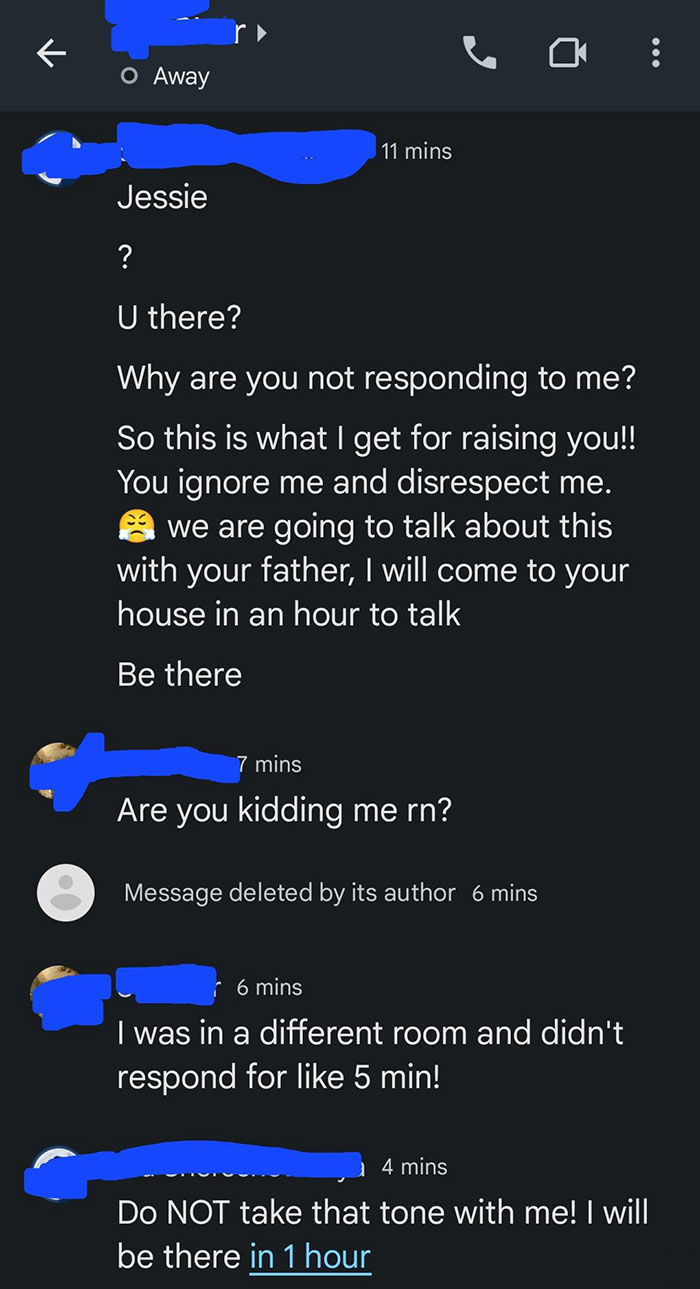This screenshot has width=700, height=1289.
Task: Tap the underlined "in 1 hour" link
Action: tap(310, 1257)
